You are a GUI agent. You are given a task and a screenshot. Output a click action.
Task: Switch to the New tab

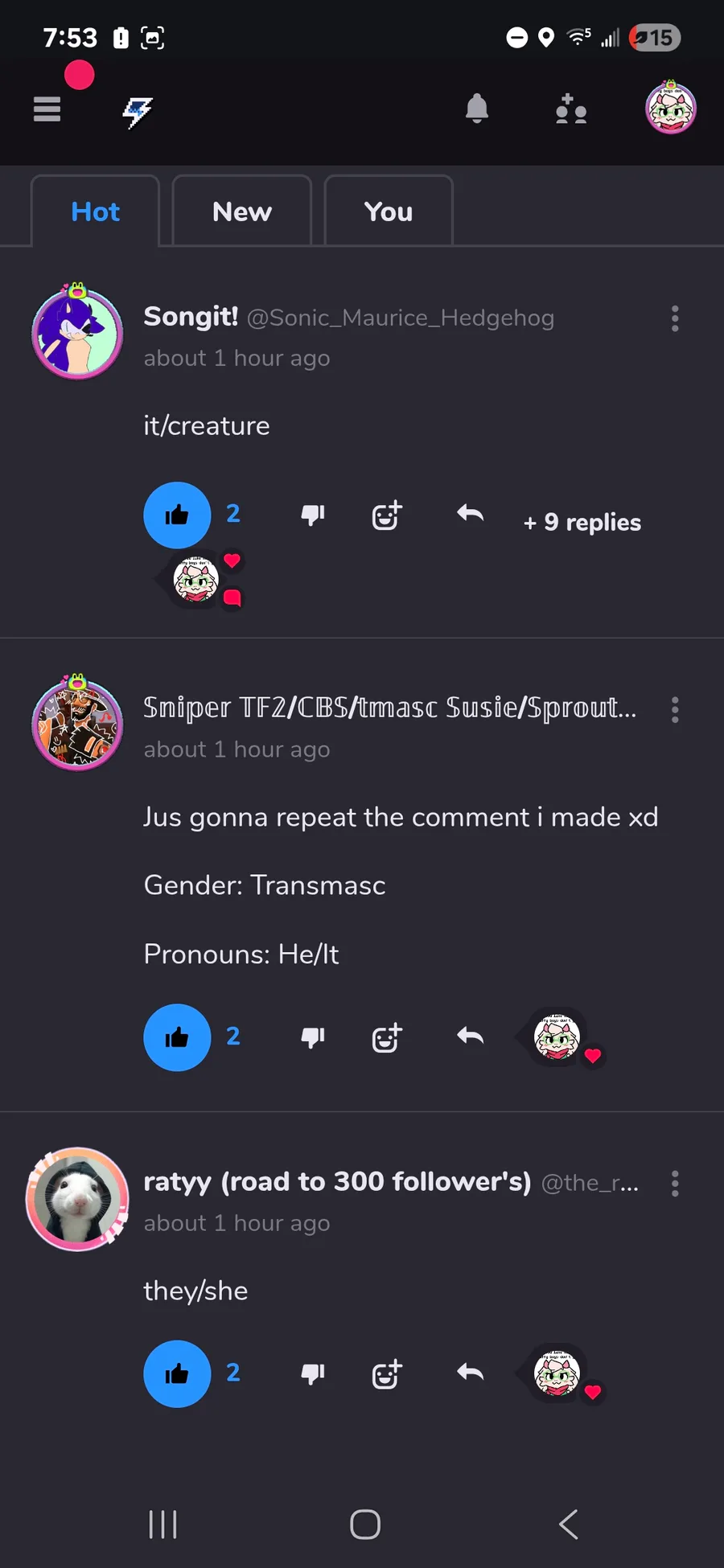point(242,211)
